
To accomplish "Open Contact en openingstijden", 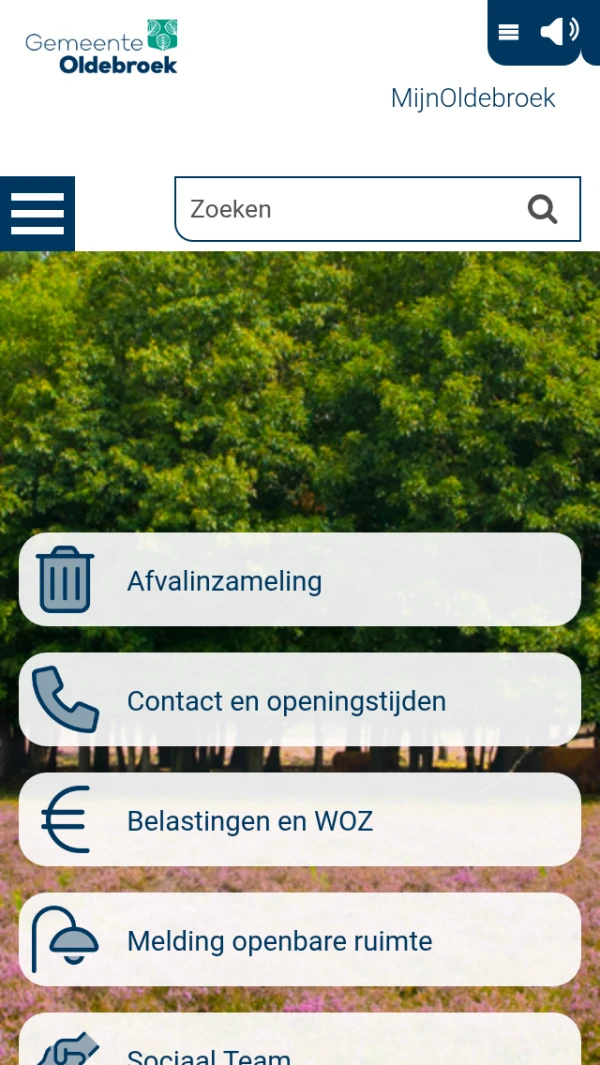I will tap(300, 700).
